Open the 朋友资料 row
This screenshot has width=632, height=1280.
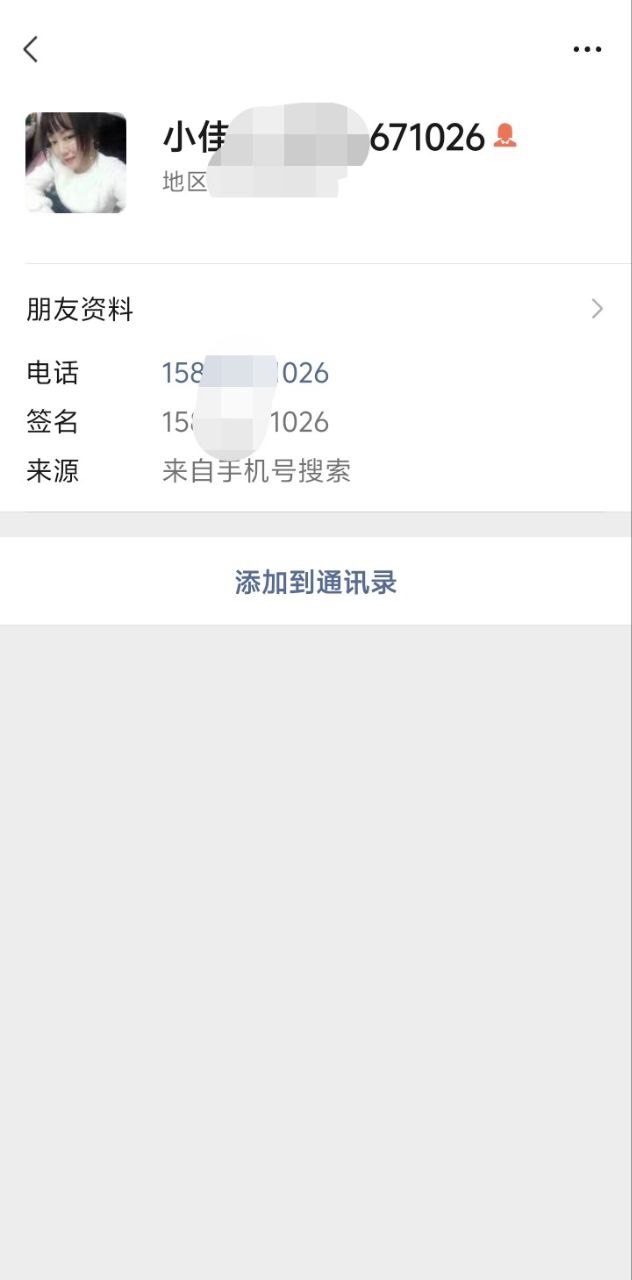(x=315, y=310)
